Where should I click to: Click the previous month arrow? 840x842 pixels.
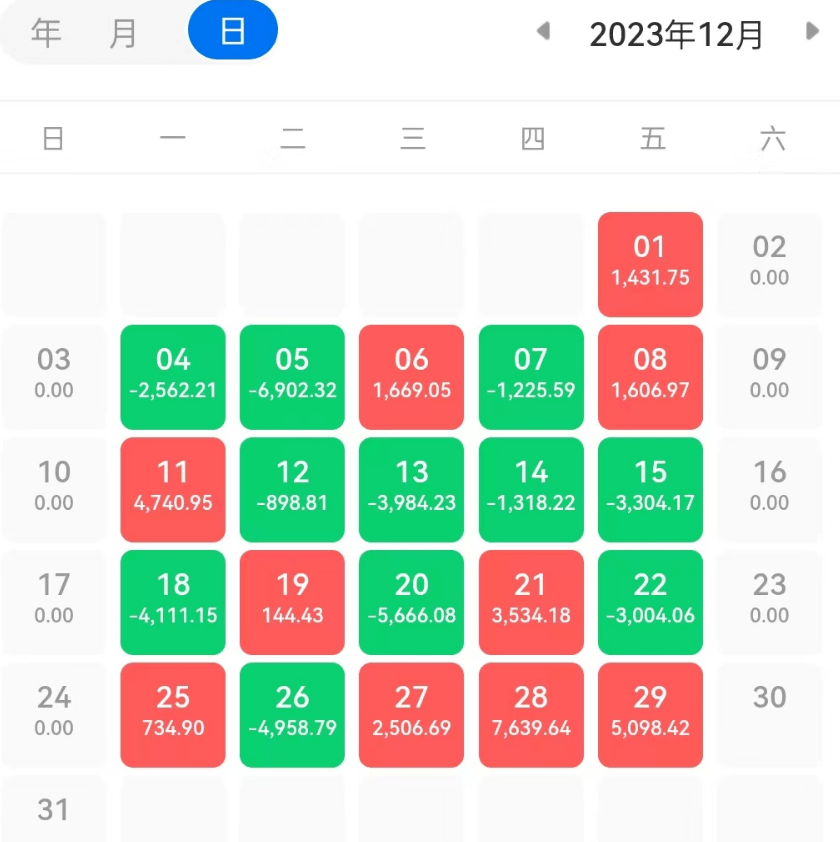[542, 32]
